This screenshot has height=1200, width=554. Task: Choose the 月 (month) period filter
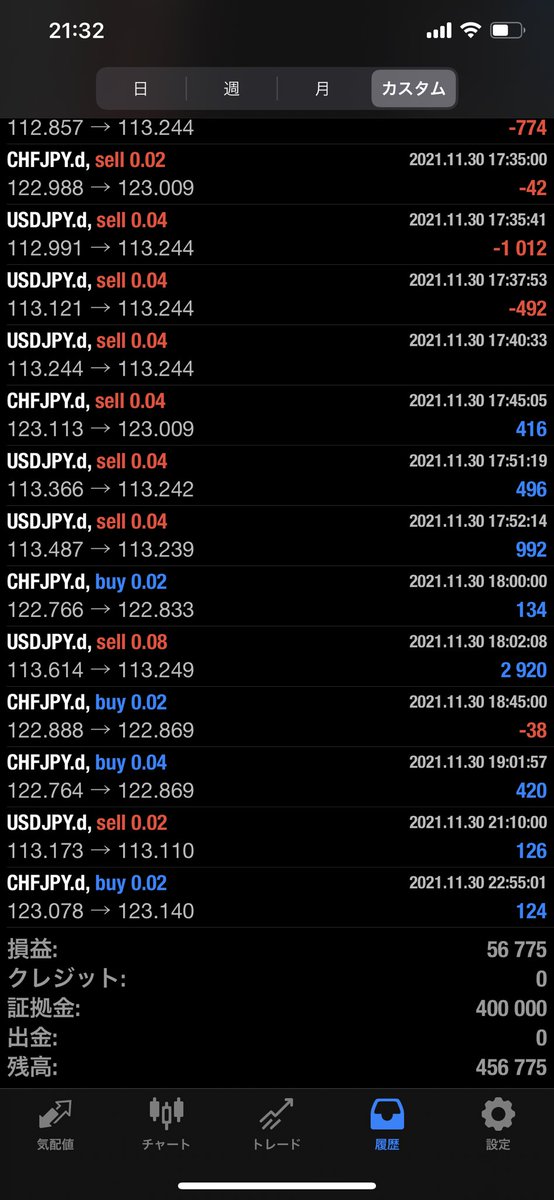pos(322,89)
